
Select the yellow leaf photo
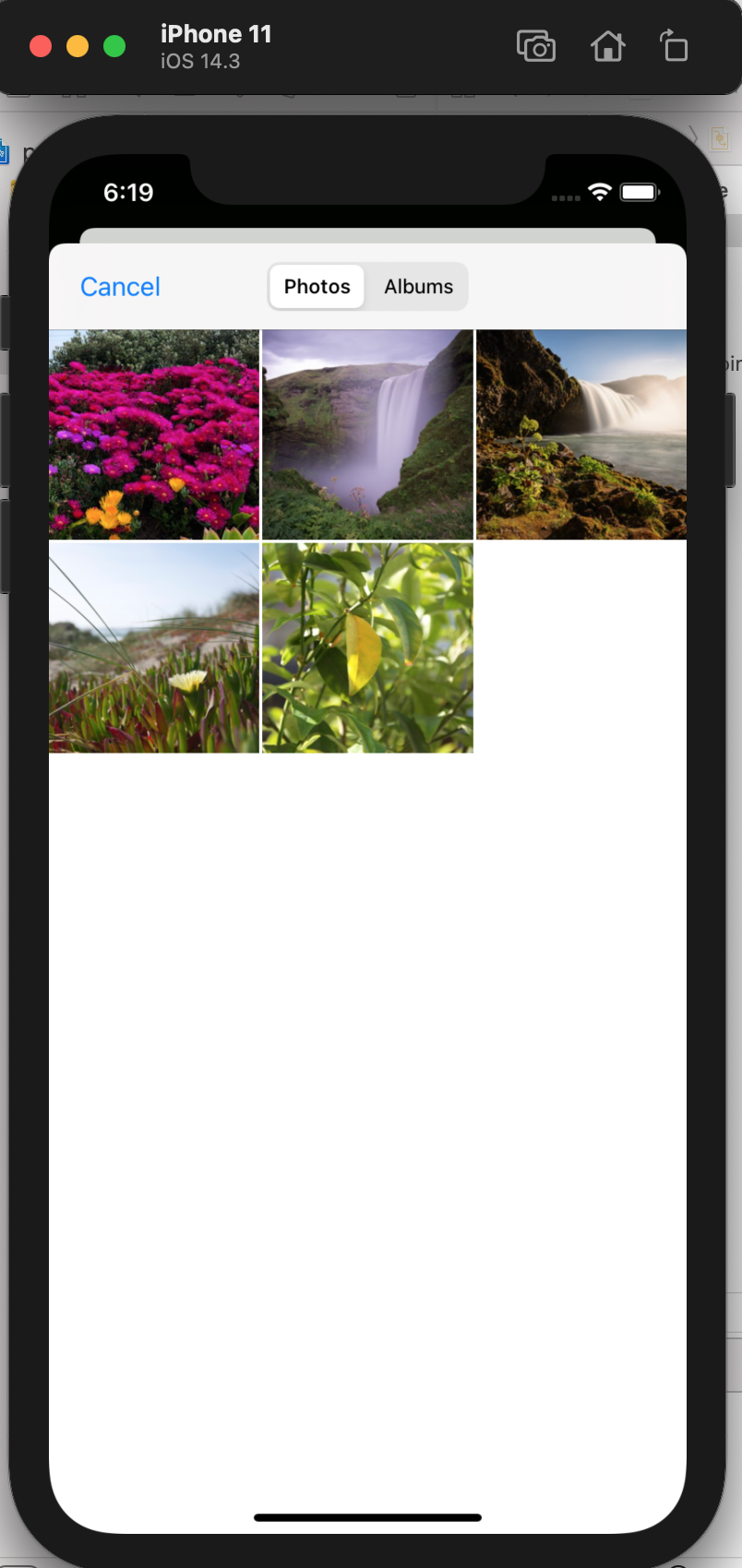coord(367,647)
